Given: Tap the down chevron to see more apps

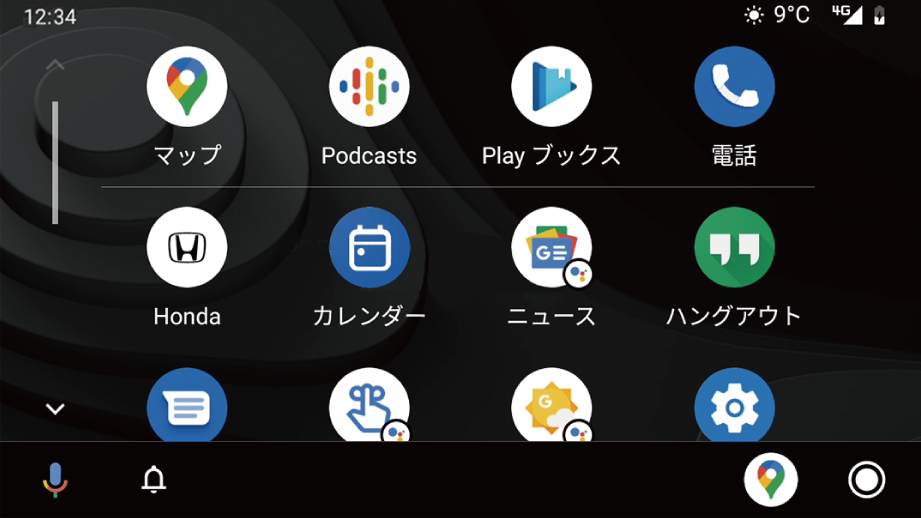Looking at the screenshot, I should (55, 408).
